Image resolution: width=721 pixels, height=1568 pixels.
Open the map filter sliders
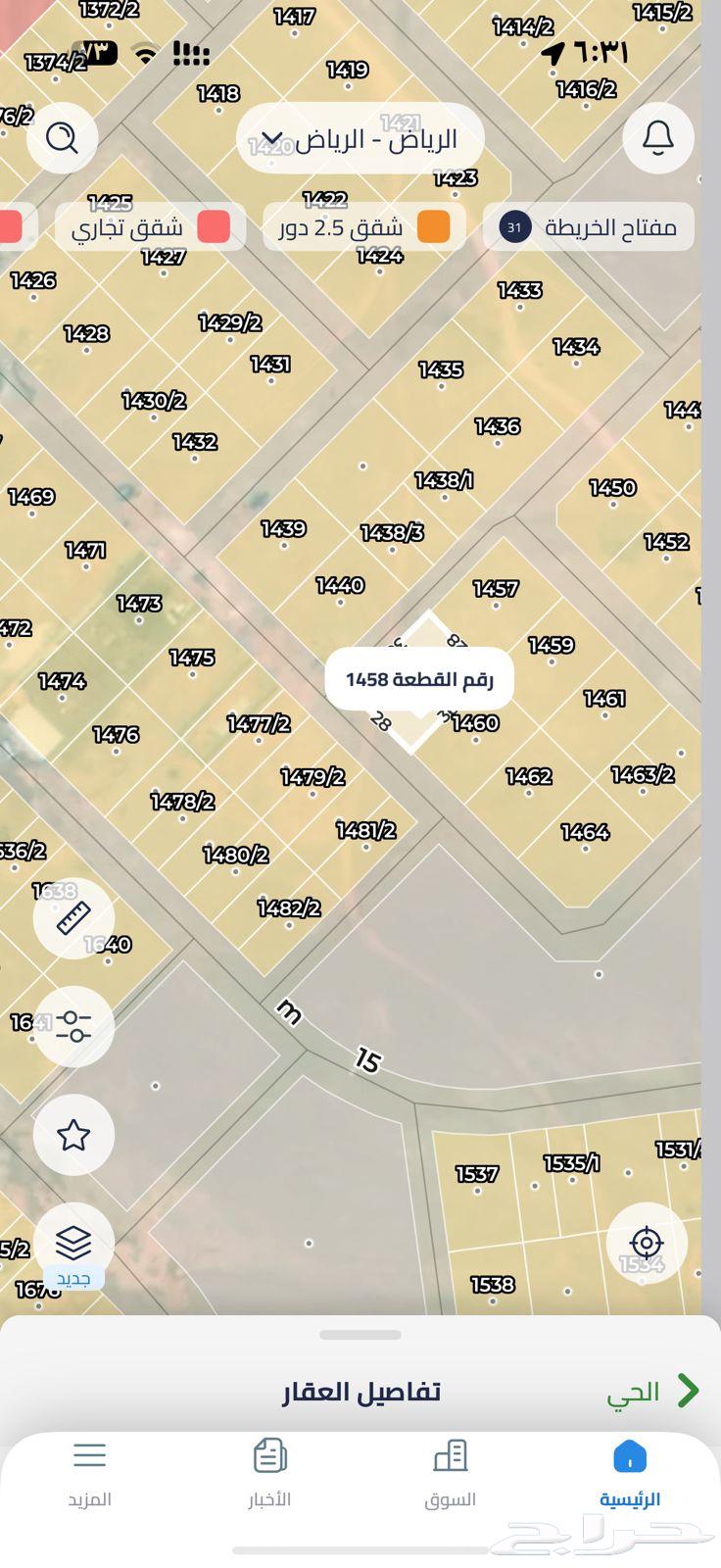[x=73, y=1026]
